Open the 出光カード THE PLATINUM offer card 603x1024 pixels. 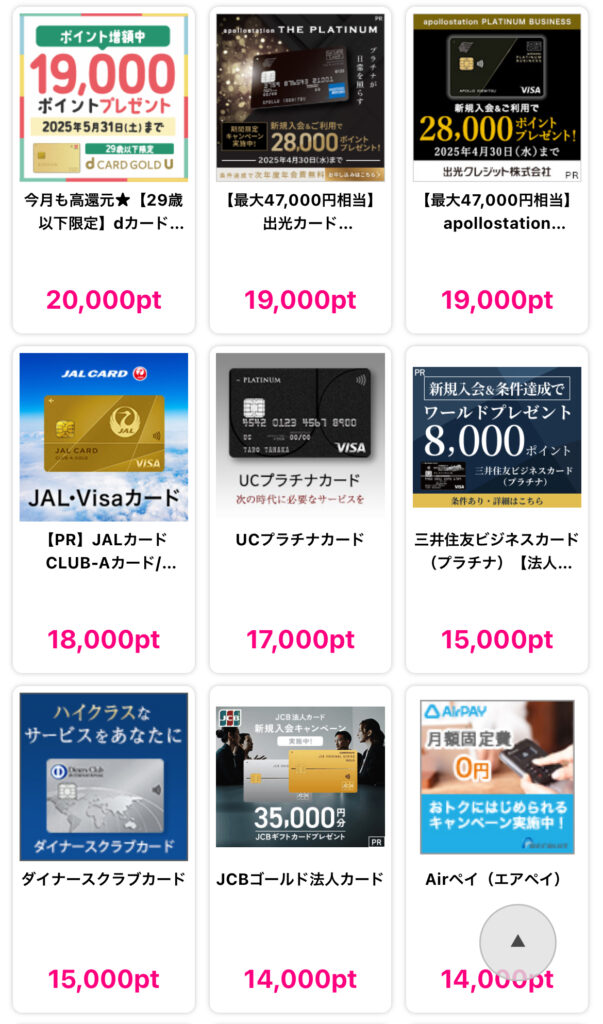(x=300, y=170)
